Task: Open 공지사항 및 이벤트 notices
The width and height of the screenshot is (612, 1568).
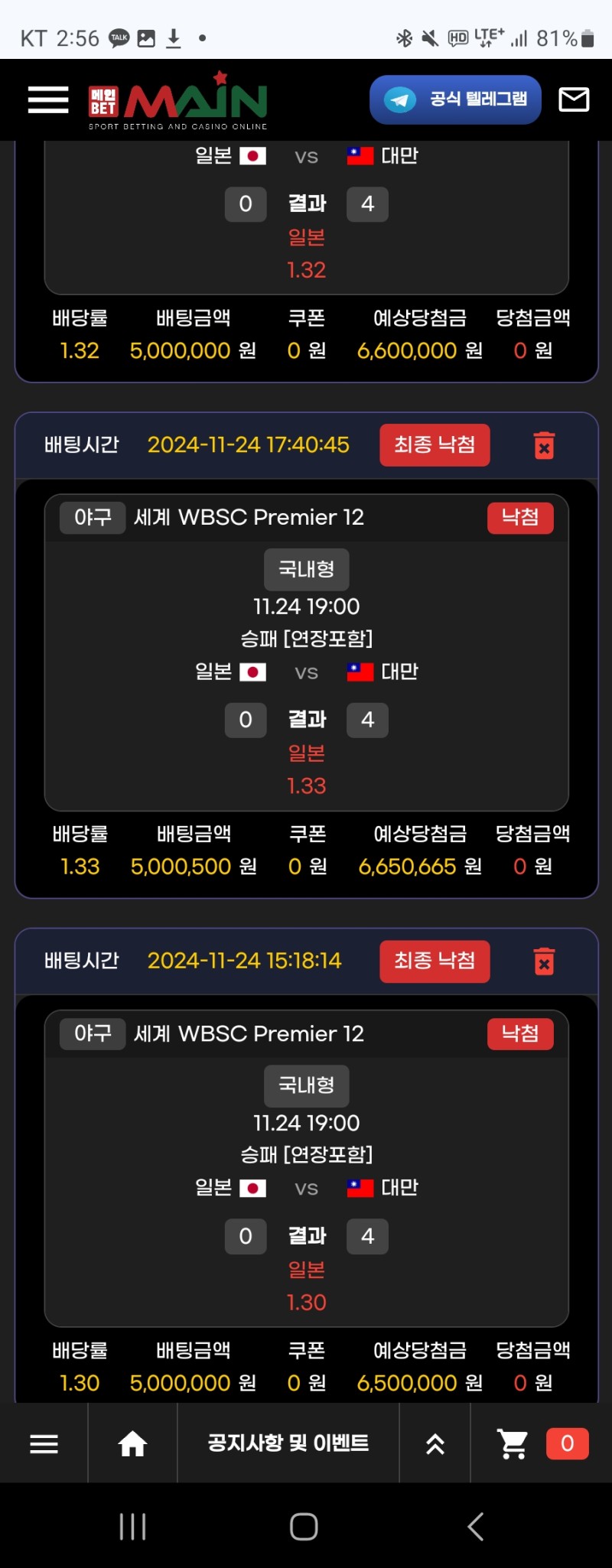Action: (x=288, y=1443)
